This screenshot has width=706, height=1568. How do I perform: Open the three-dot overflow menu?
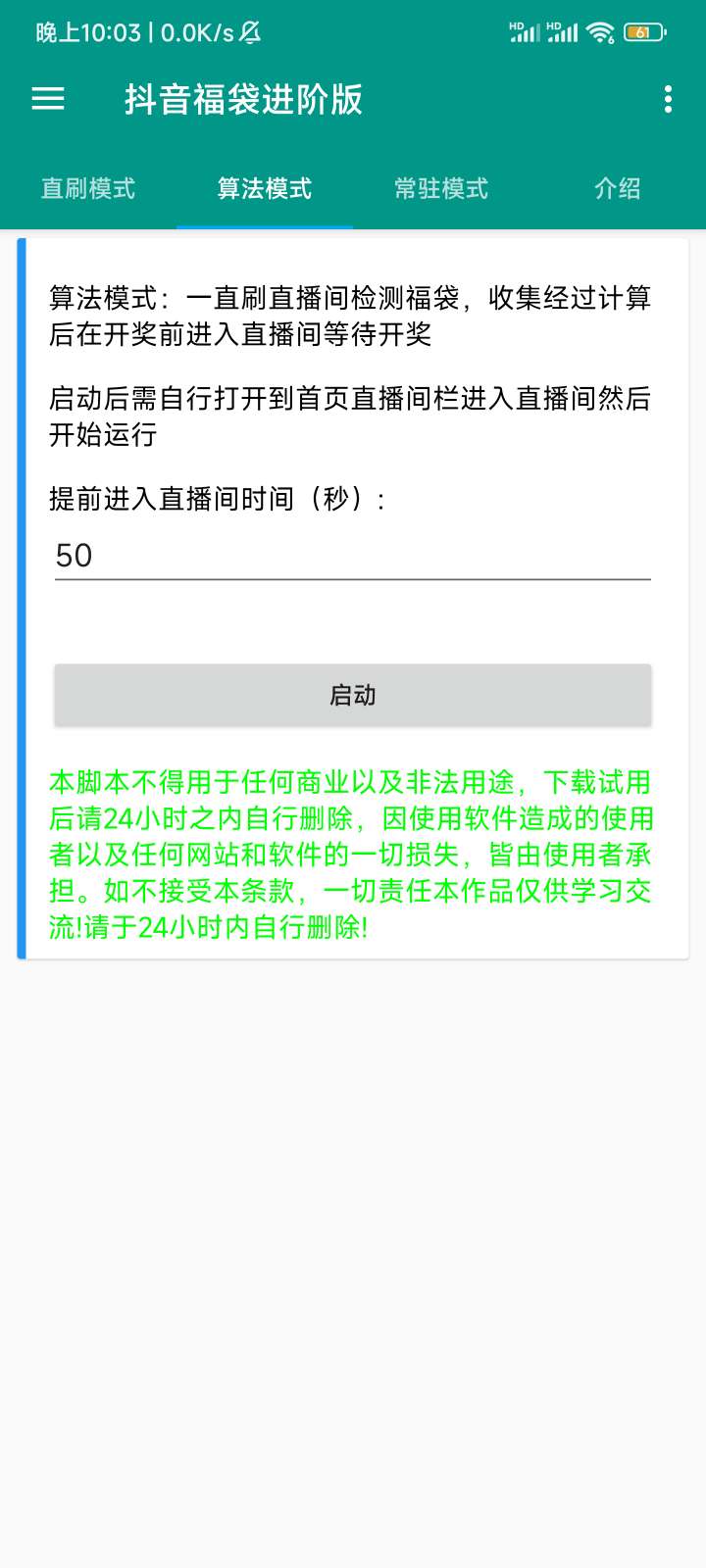(668, 99)
